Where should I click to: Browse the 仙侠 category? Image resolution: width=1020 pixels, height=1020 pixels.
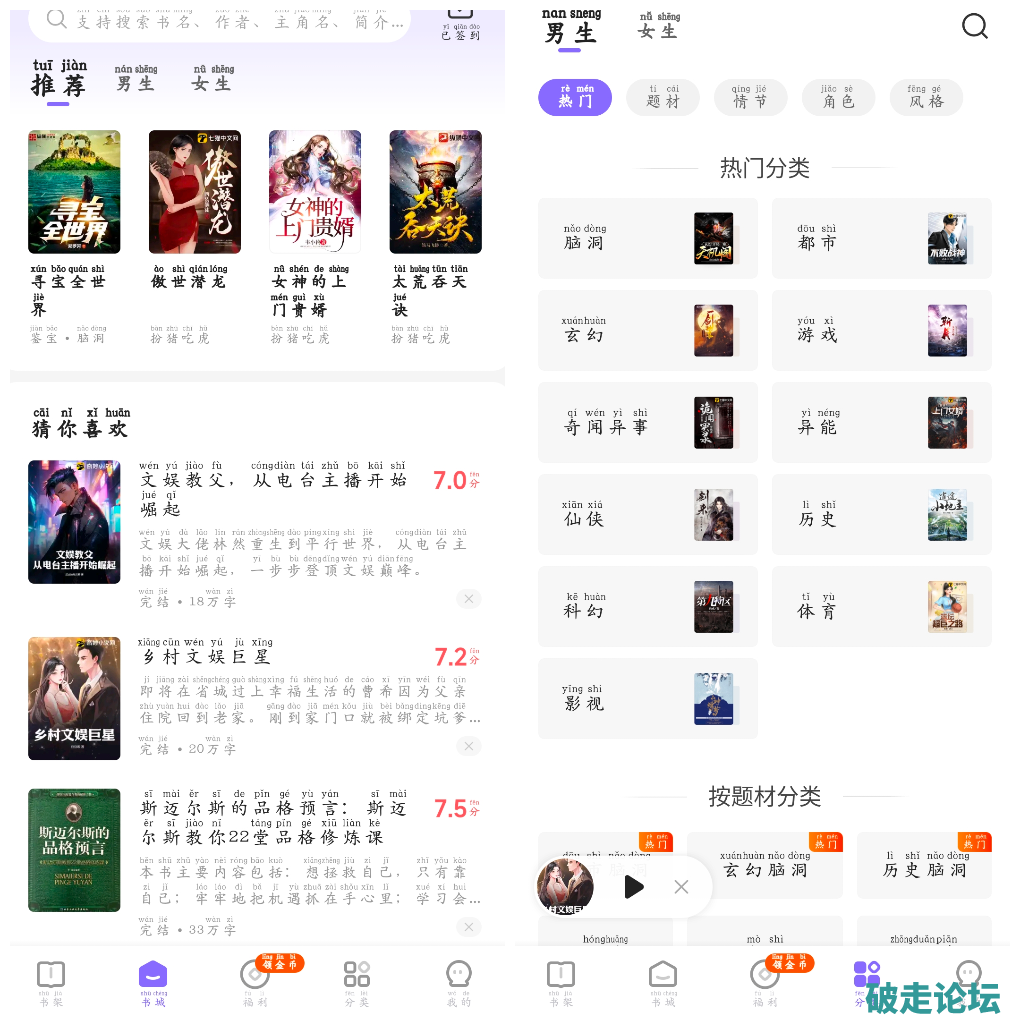[x=647, y=514]
